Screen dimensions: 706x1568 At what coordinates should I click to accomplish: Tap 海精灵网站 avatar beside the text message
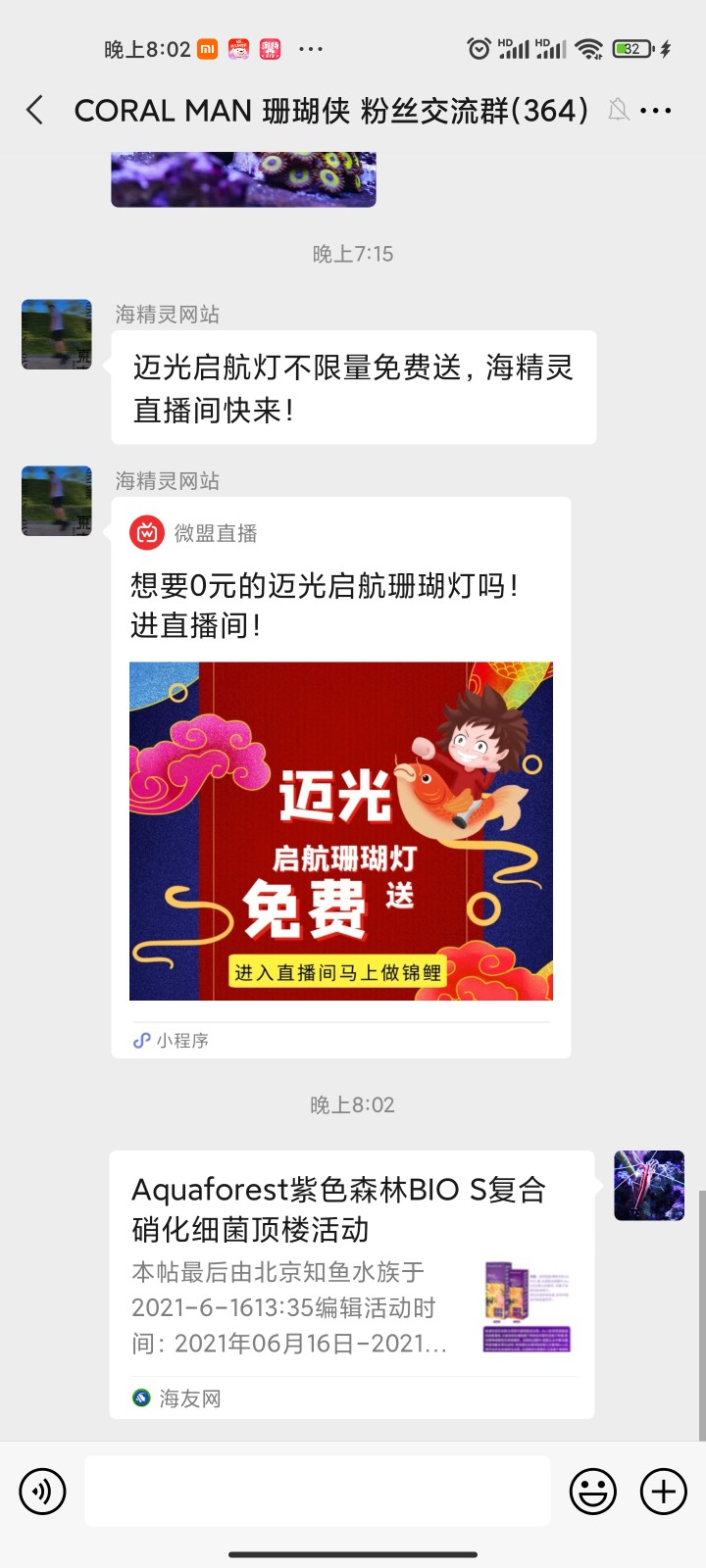(x=57, y=334)
